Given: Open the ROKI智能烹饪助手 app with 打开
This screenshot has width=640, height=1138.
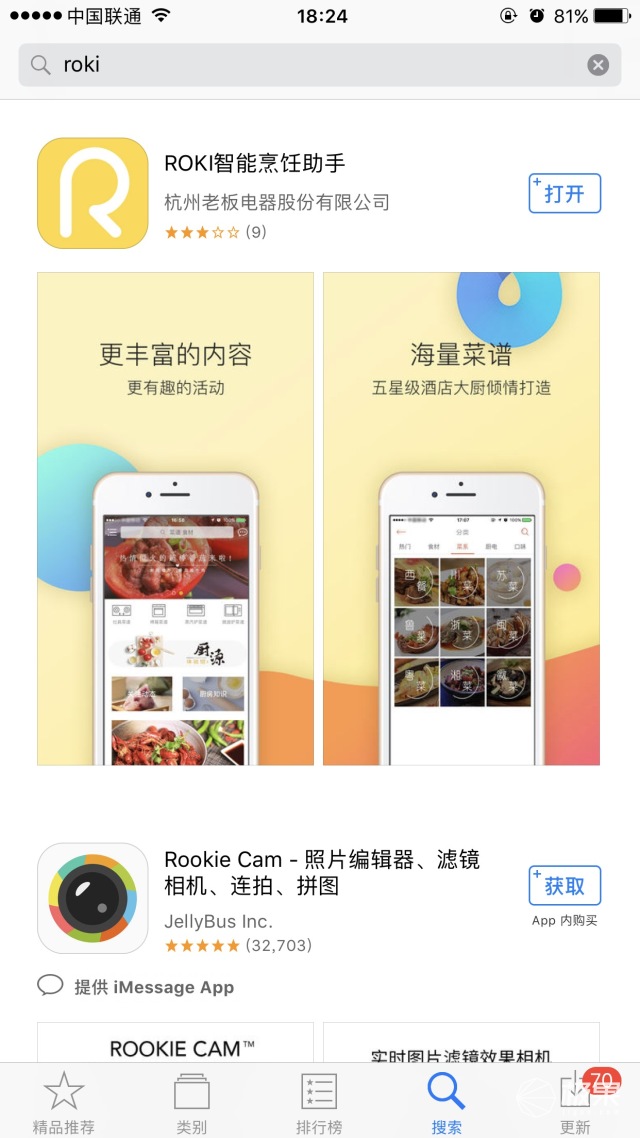Looking at the screenshot, I should (564, 193).
